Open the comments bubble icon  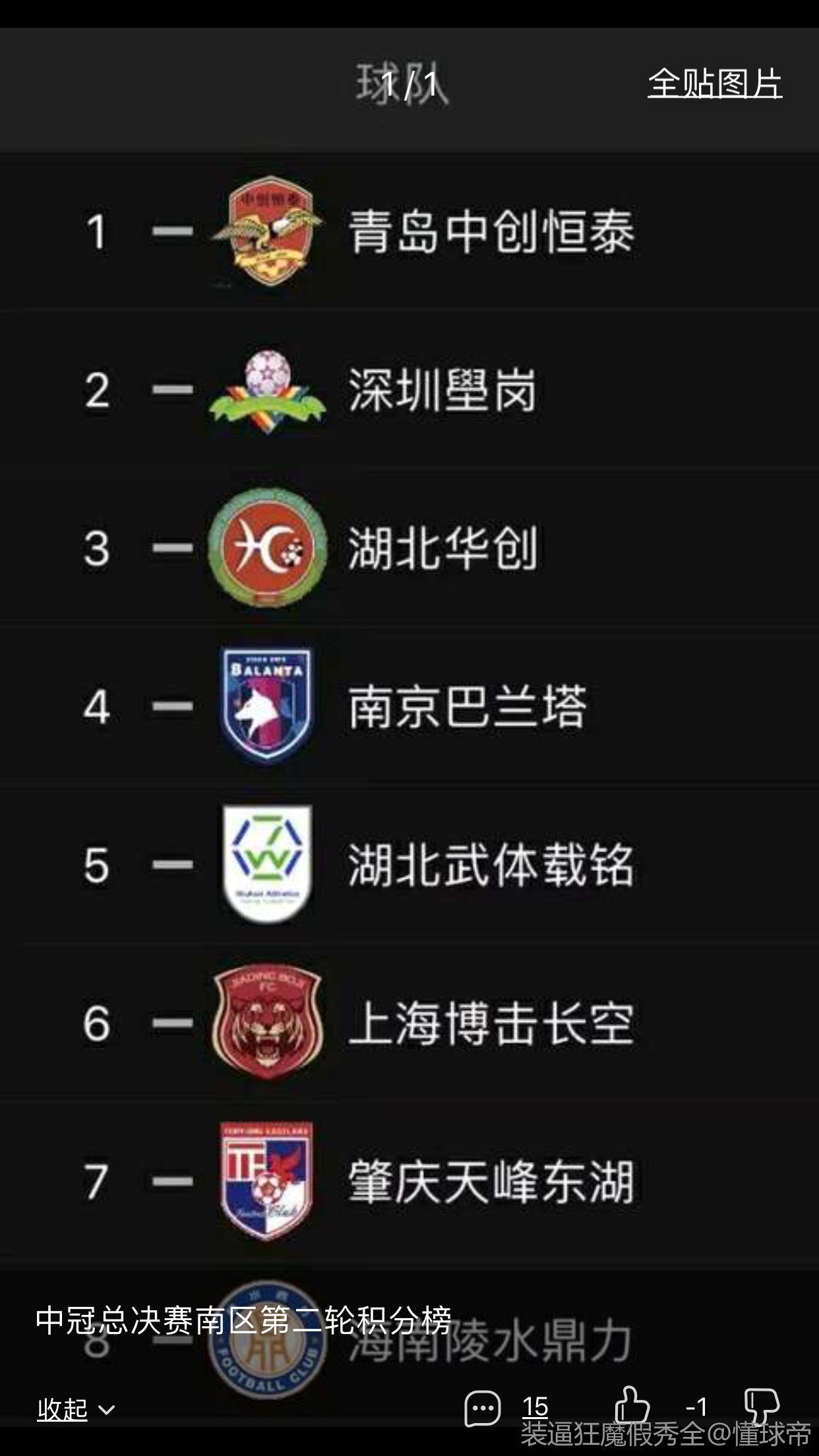point(482,1409)
